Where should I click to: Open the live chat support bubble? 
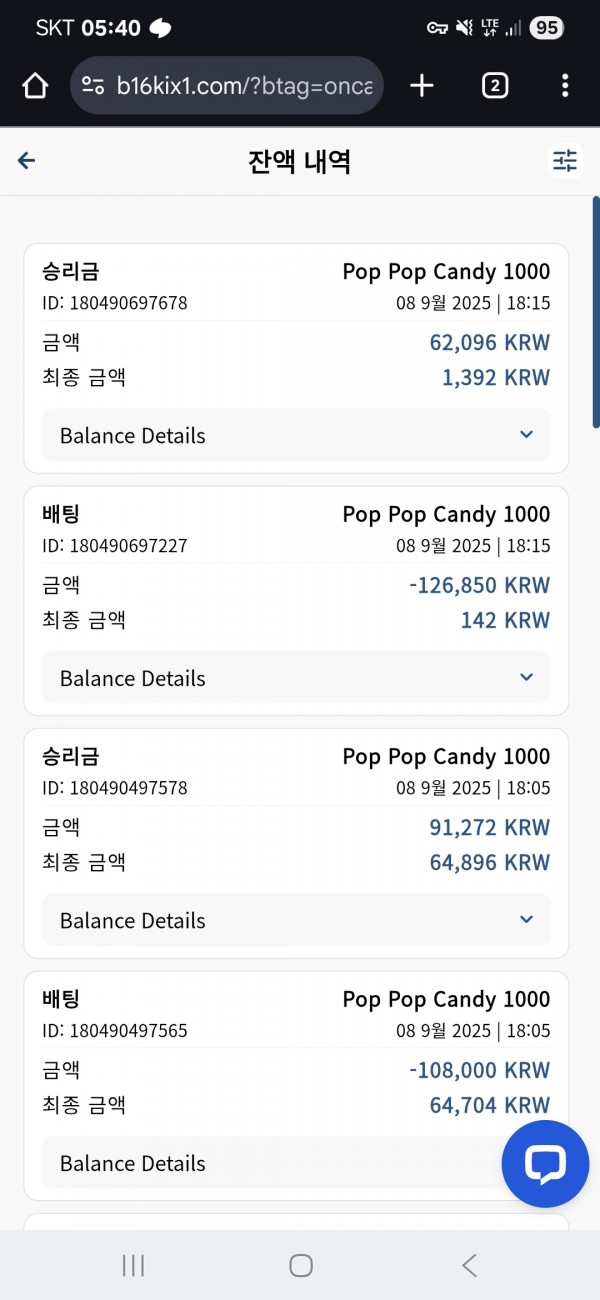(x=545, y=1164)
